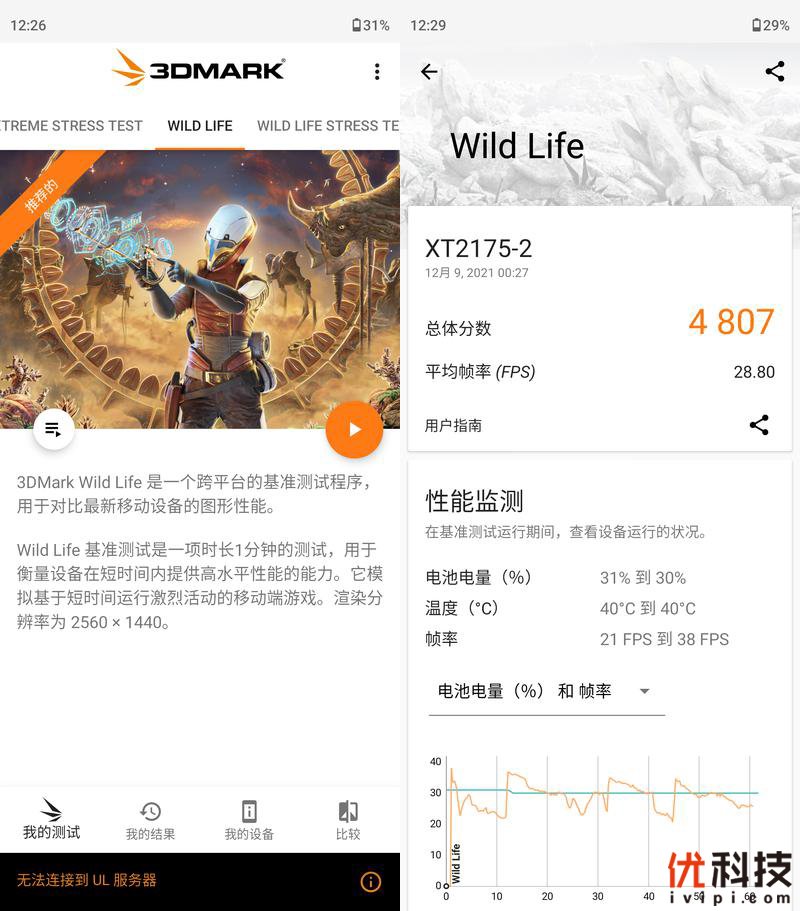Screen dimensions: 800x911
Task: Start the Wild Life benchmark with the orange play button
Action: 354,429
